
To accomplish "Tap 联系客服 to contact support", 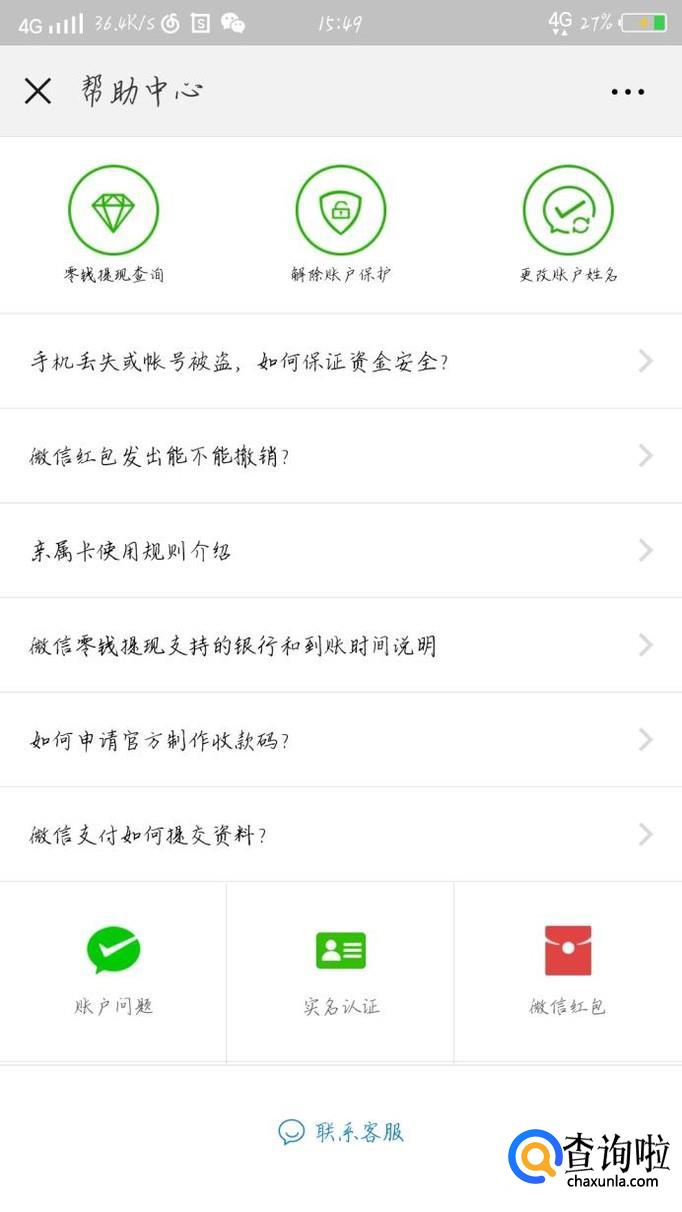I will click(x=341, y=1132).
